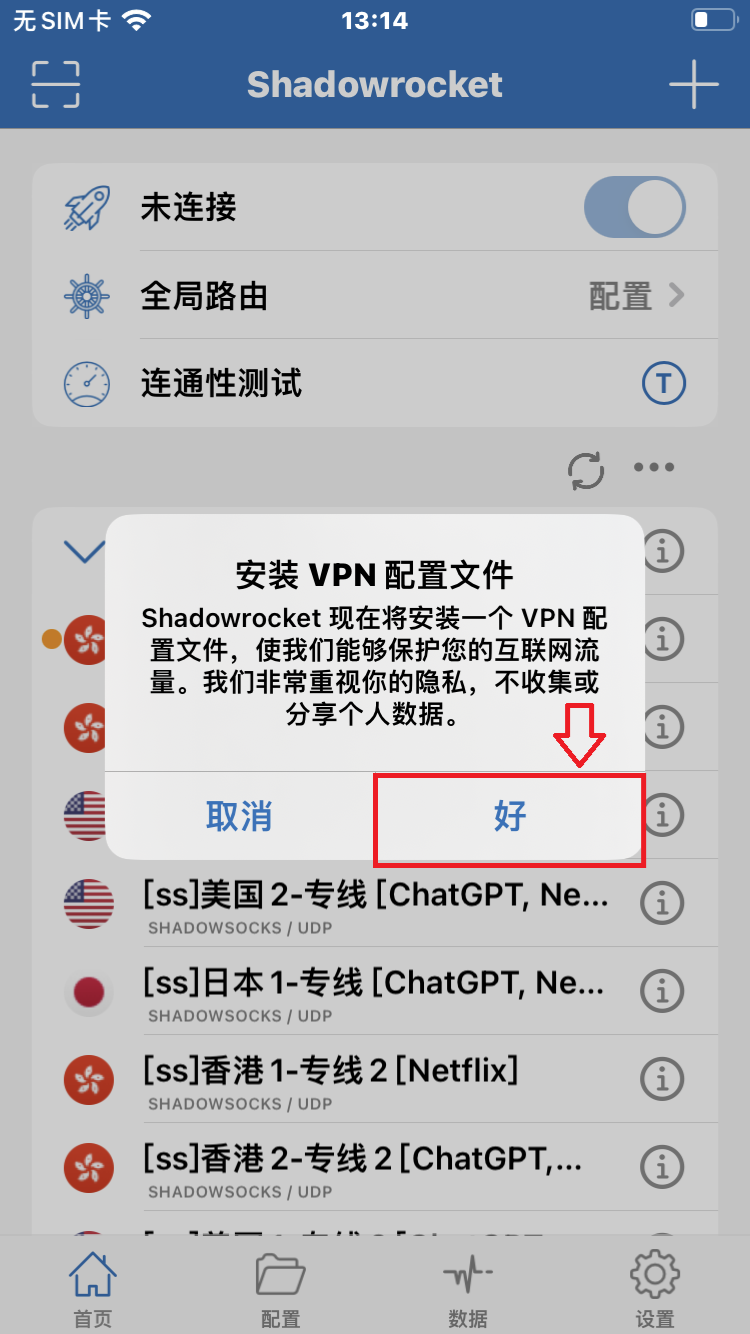Open 全局路由 routing settings row
Screen dimensions: 750x1334
click(375, 296)
